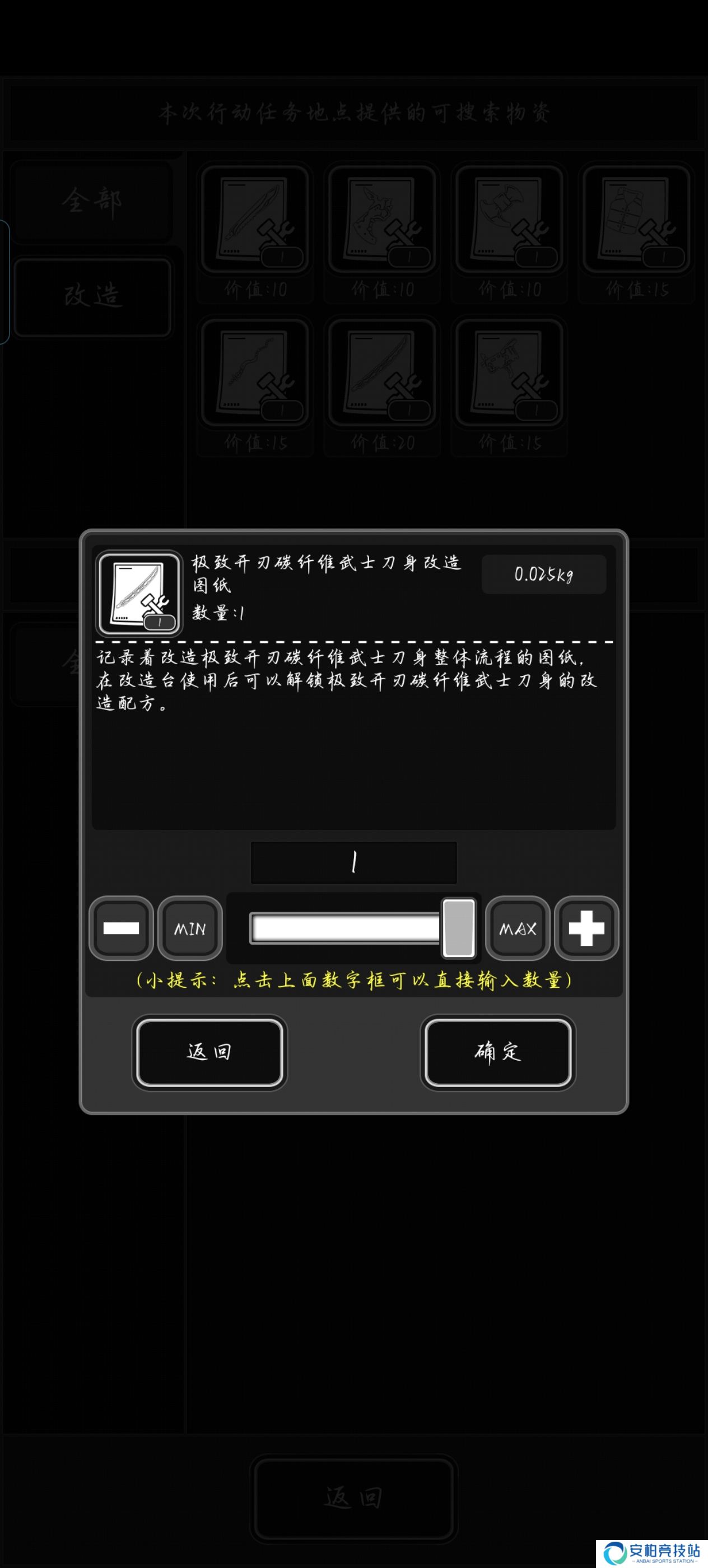Set quantity to minimum with MIN
This screenshot has height=1568, width=708.
pos(189,928)
